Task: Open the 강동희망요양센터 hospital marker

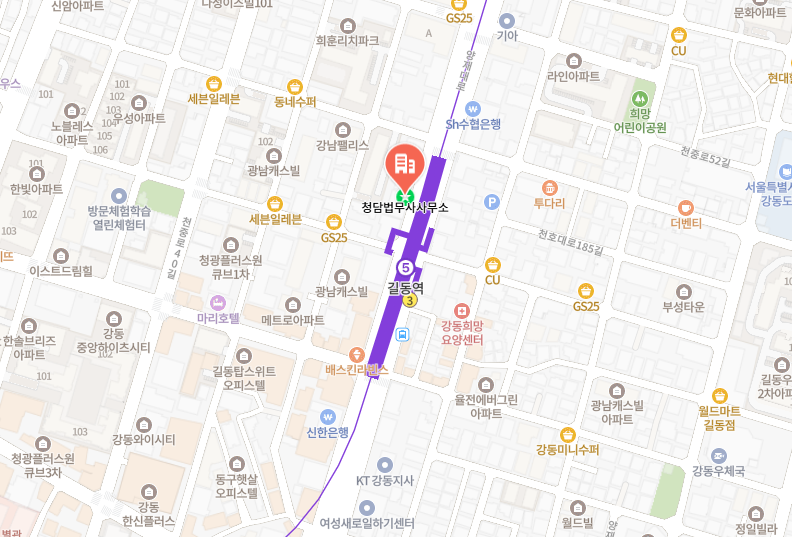Action: click(461, 311)
